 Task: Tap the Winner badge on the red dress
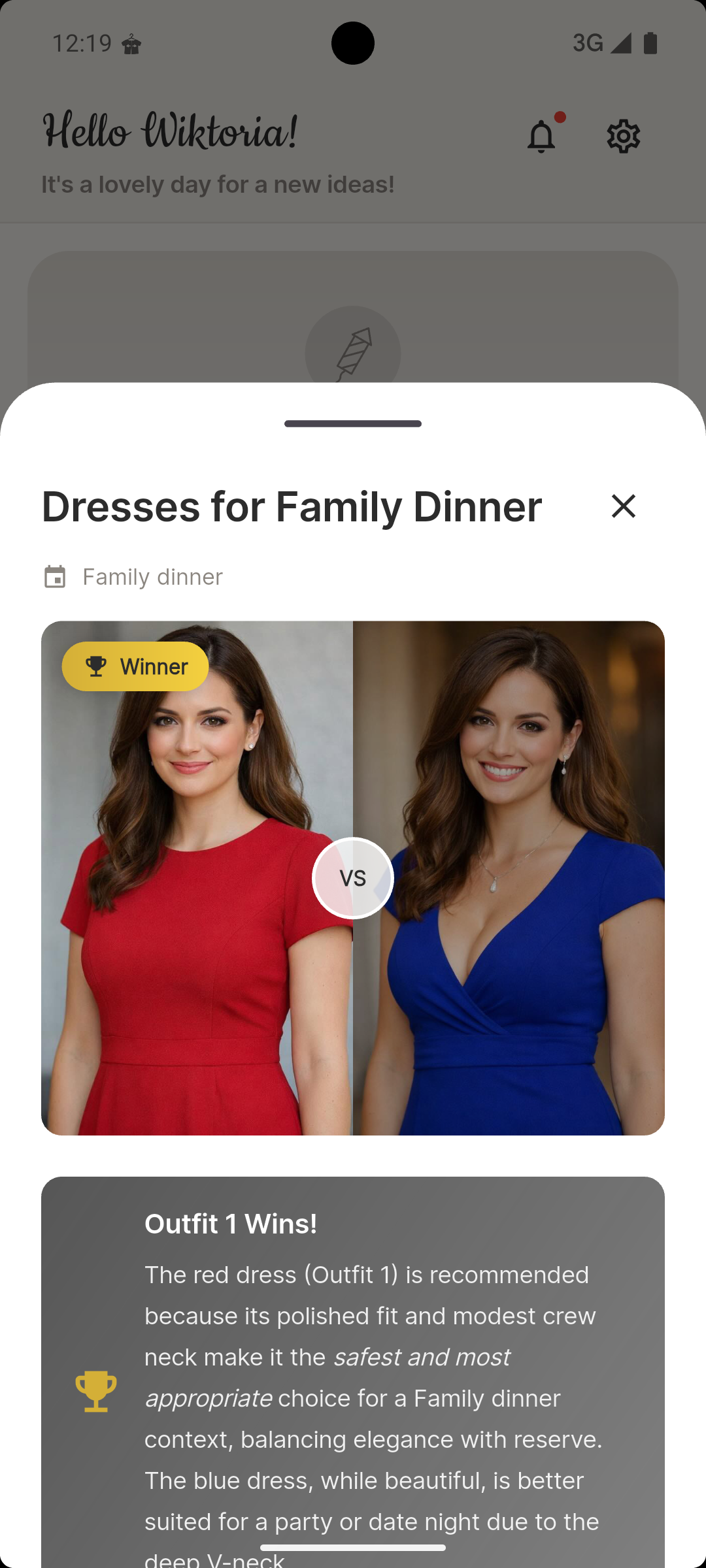click(134, 666)
